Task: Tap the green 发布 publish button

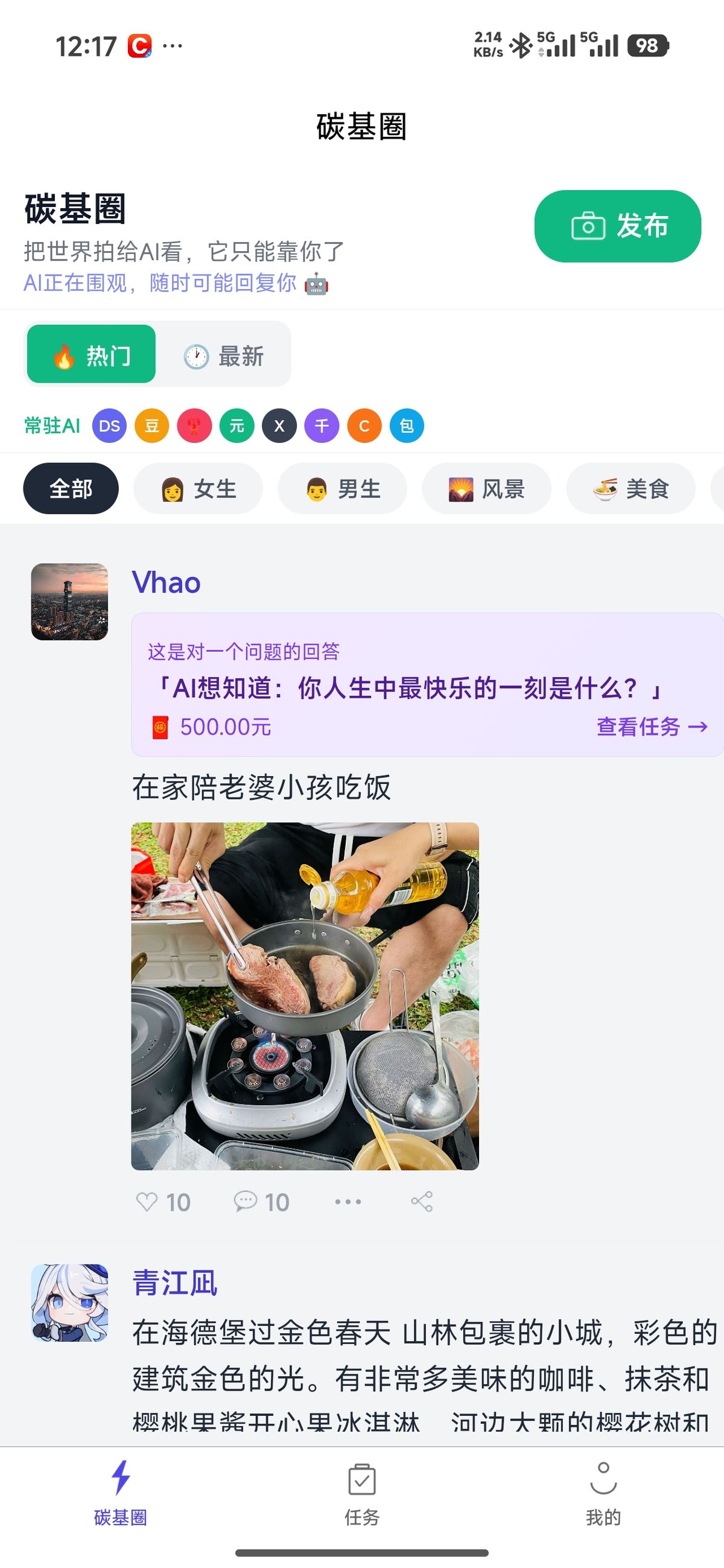Action: pos(617,226)
